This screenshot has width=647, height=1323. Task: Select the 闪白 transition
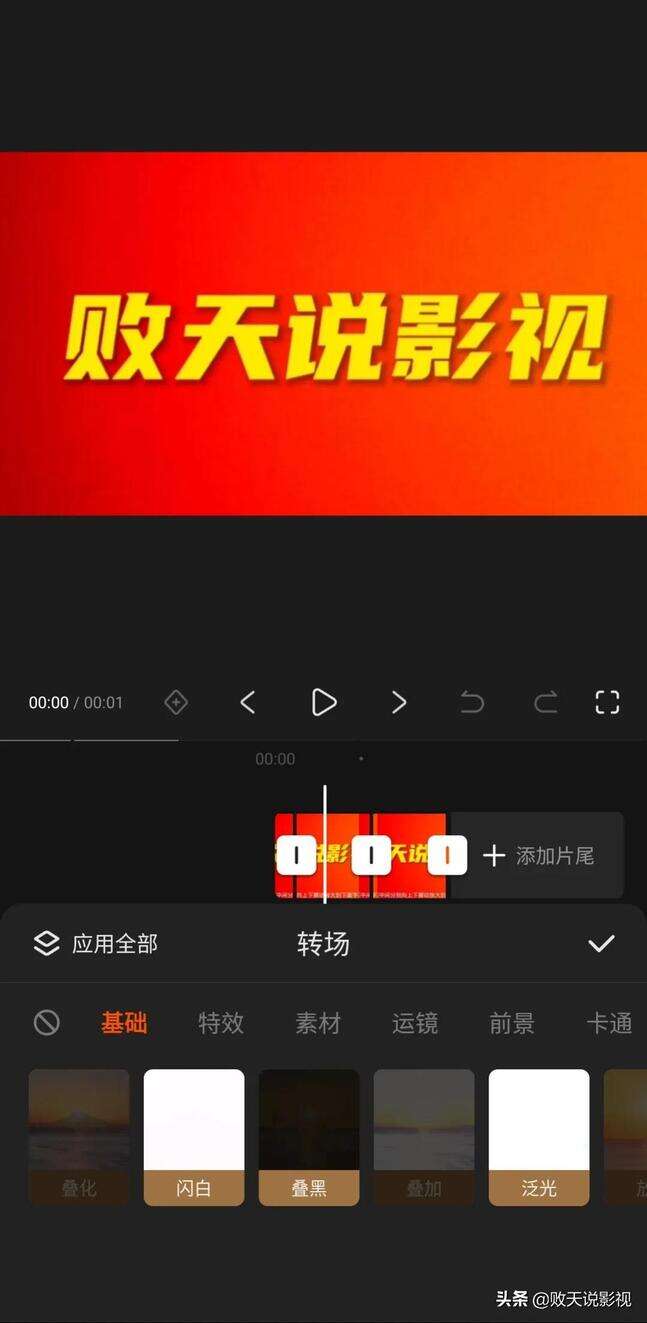tap(194, 1136)
